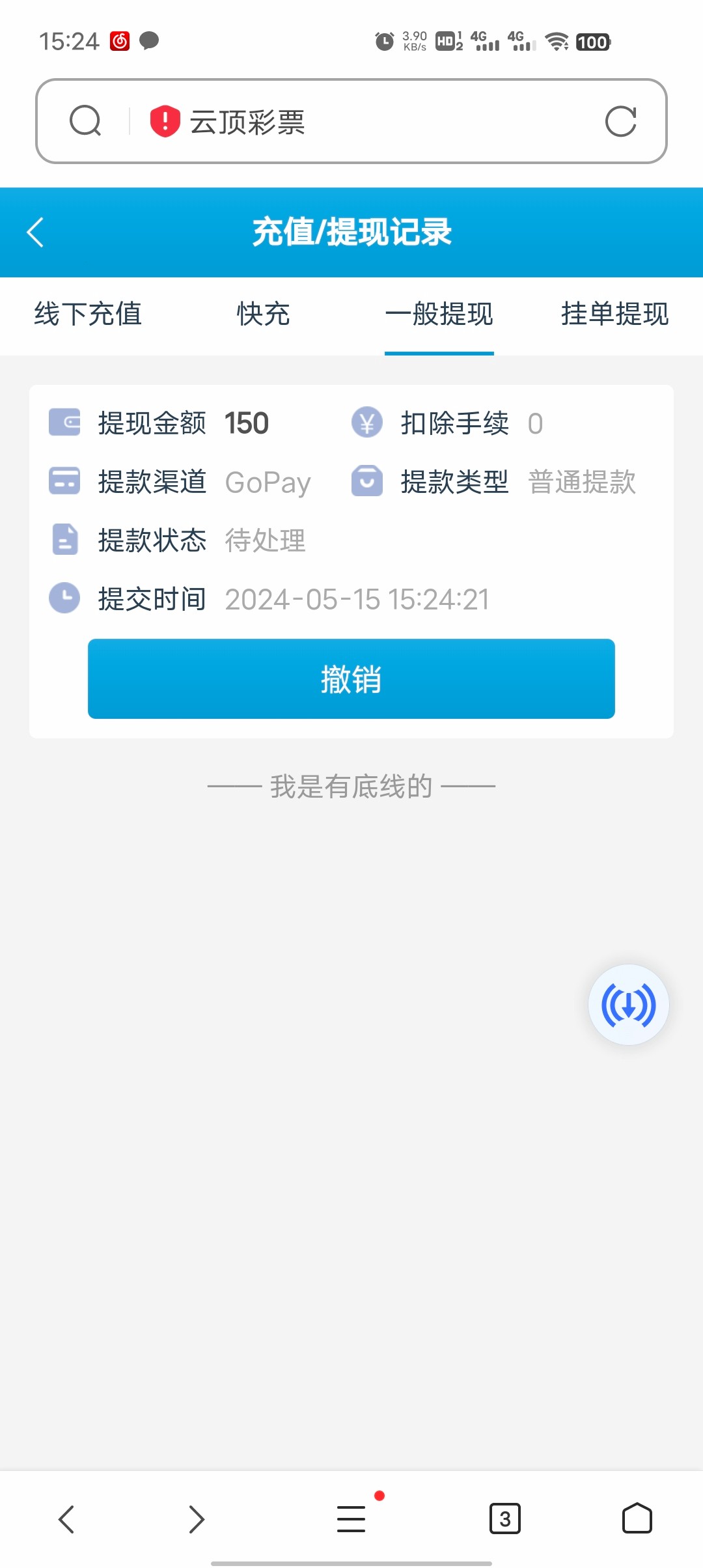The width and height of the screenshot is (703, 1568).
Task: Tap the forward navigation arrow at bottom
Action: tap(195, 1519)
